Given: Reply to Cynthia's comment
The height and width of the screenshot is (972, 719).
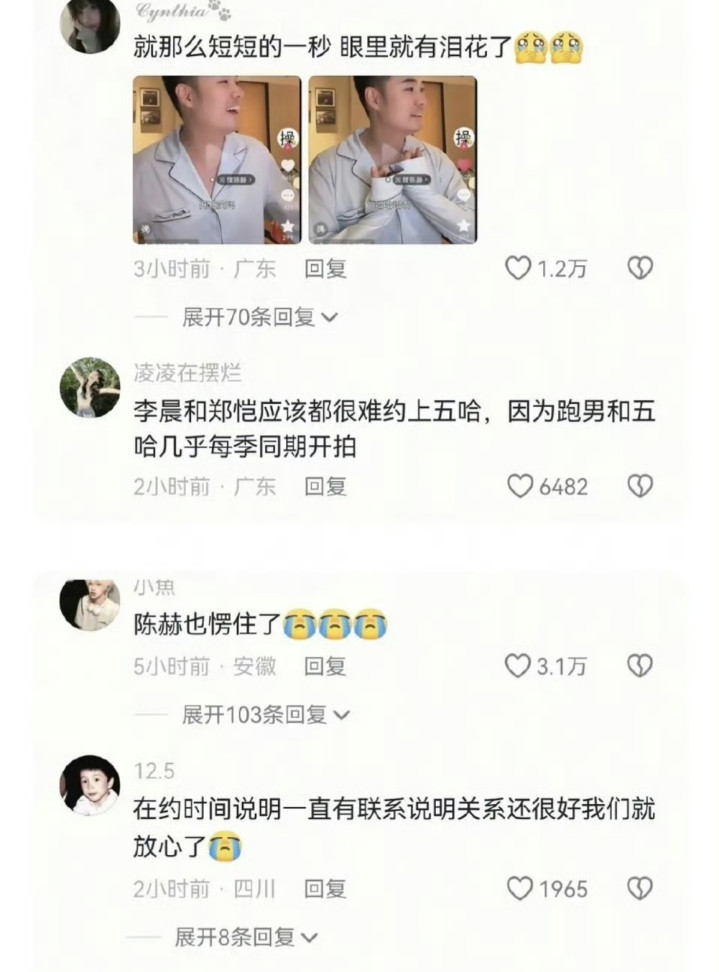Looking at the screenshot, I should 325,268.
